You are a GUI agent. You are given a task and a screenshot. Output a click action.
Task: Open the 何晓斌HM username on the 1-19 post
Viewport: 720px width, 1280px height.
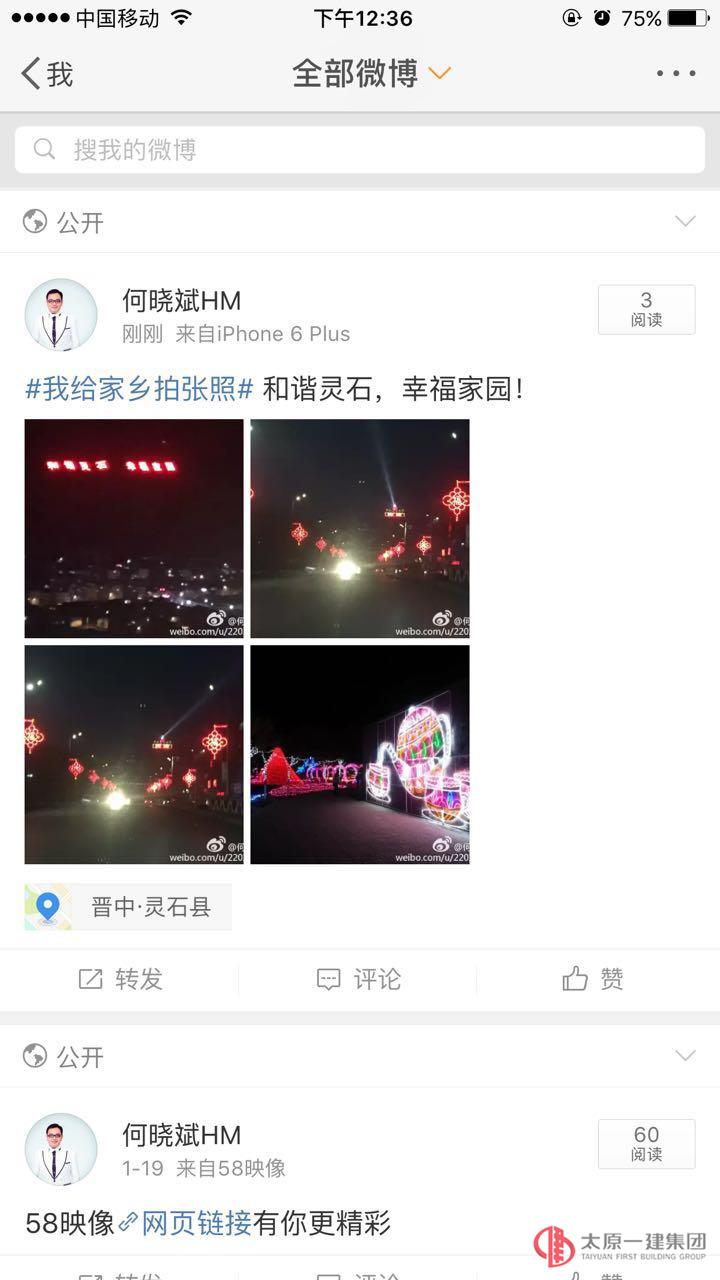[181, 1135]
